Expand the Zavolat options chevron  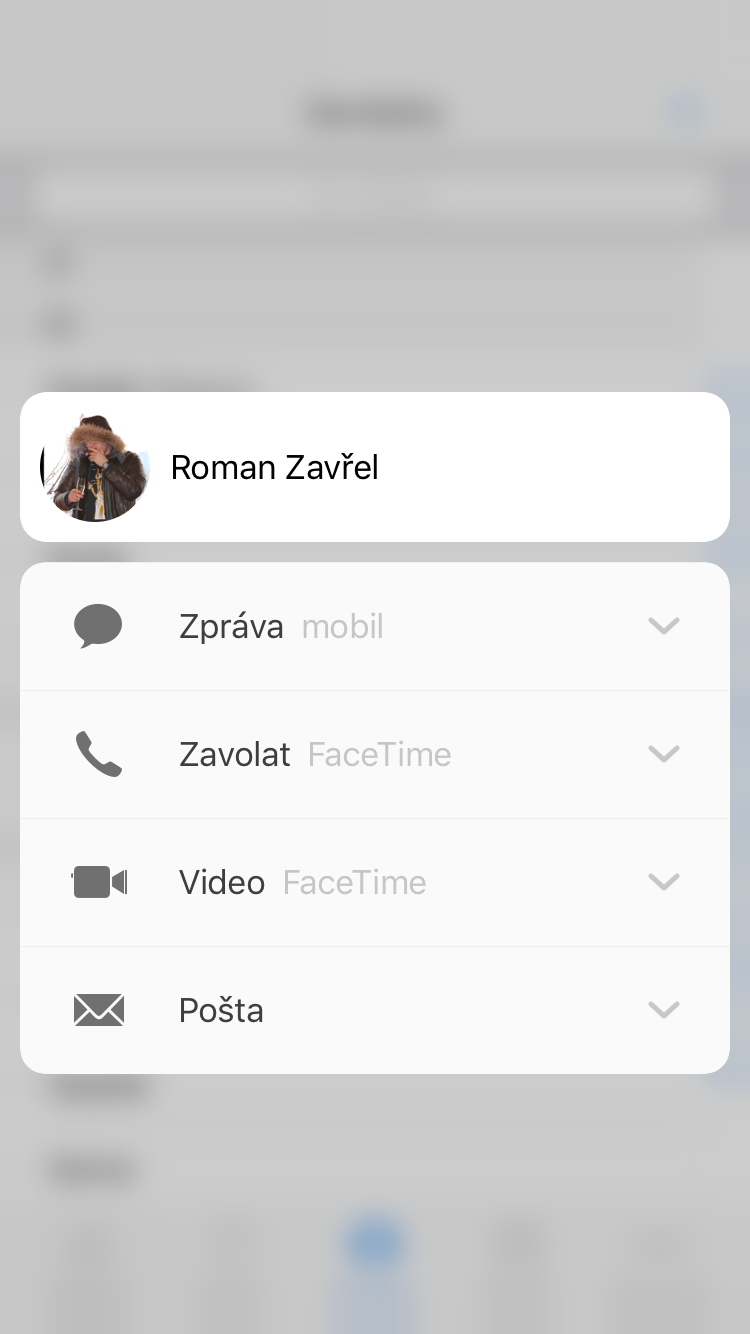click(664, 754)
